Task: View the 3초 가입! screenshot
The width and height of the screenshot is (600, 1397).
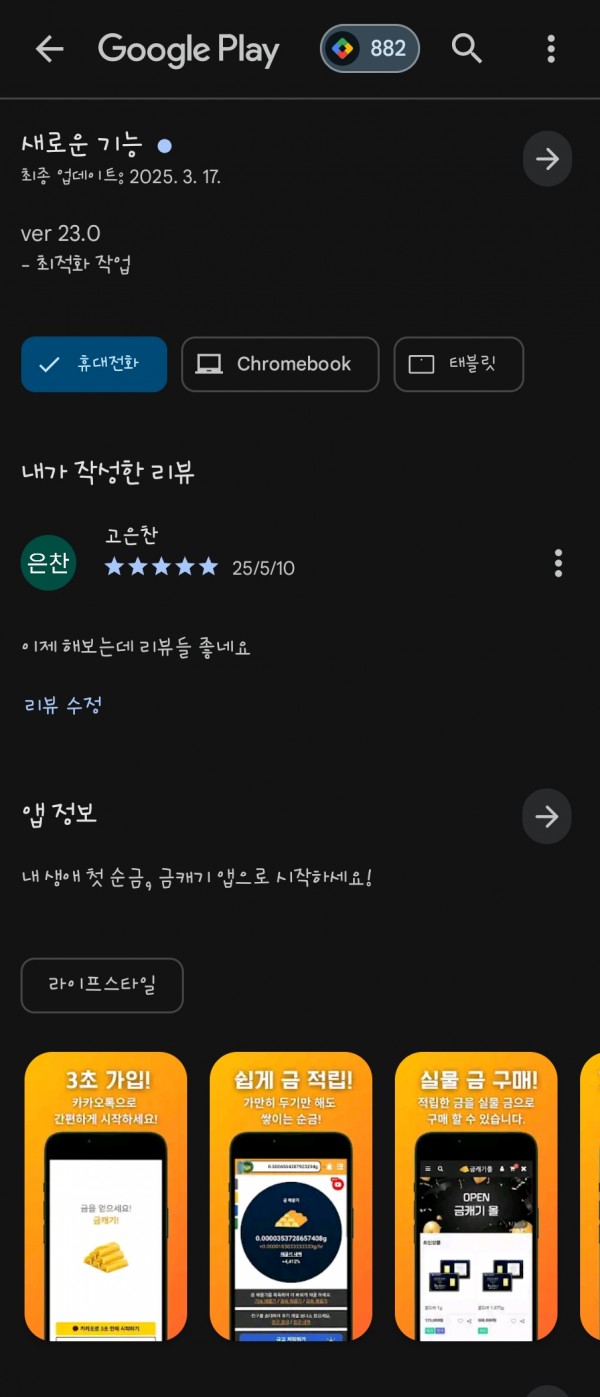Action: (x=106, y=1195)
